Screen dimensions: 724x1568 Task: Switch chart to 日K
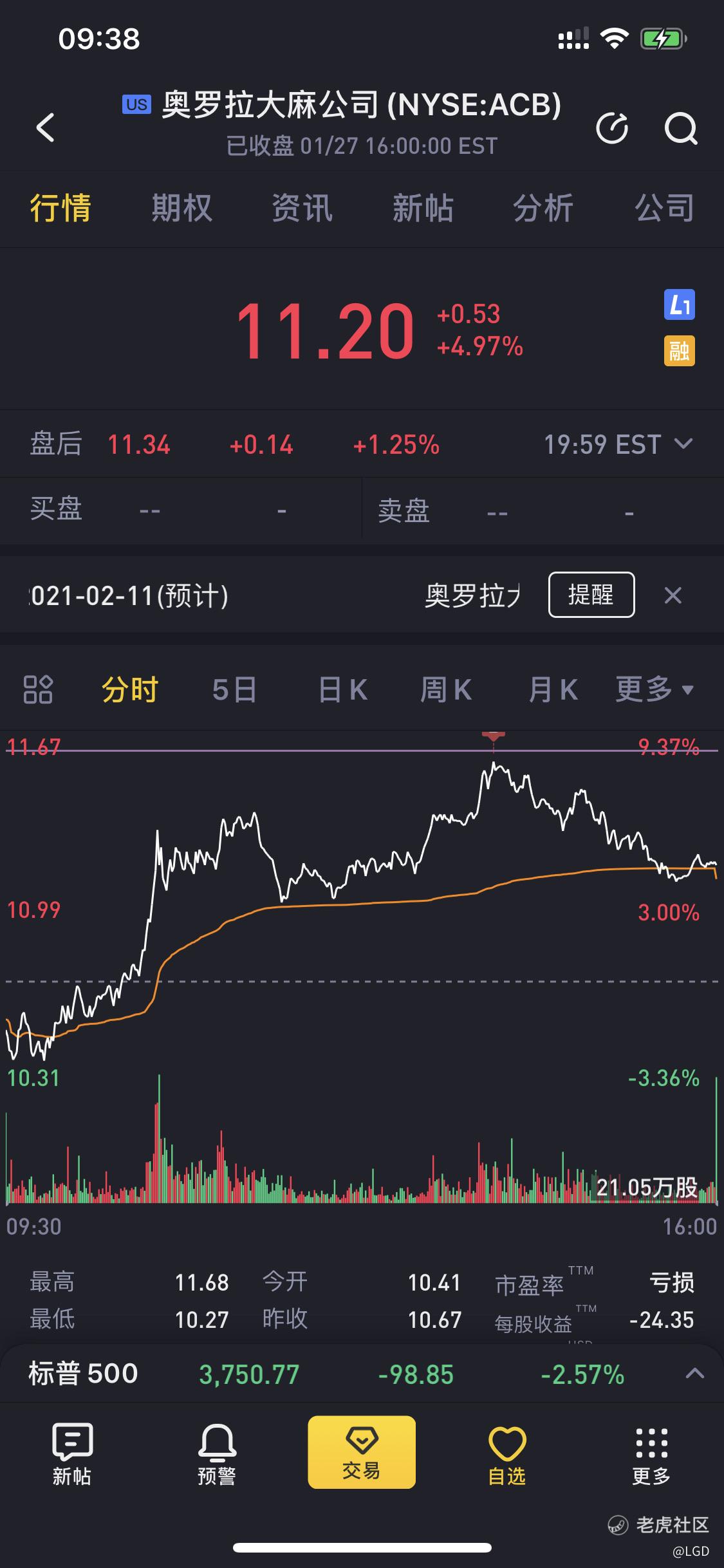click(x=343, y=690)
